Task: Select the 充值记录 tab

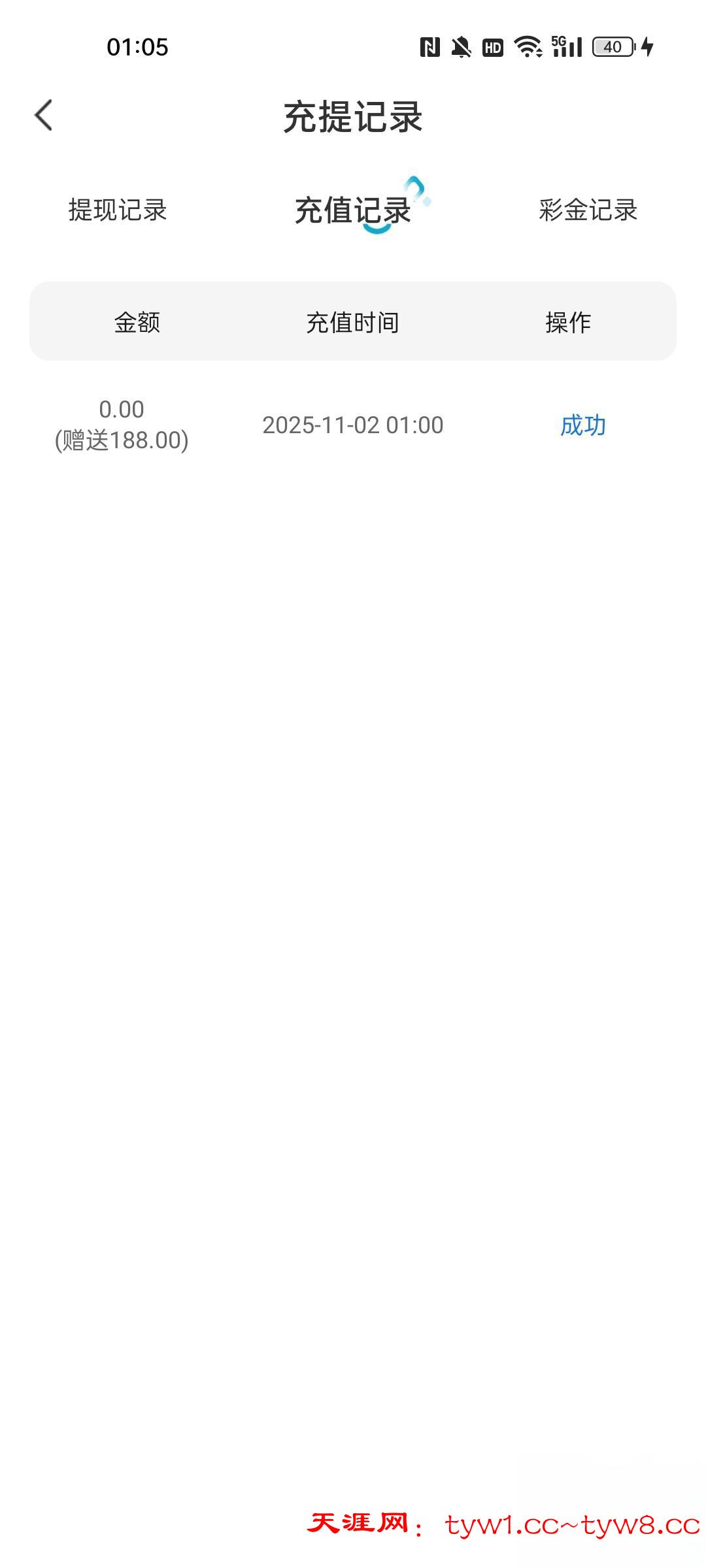Action: coord(353,210)
